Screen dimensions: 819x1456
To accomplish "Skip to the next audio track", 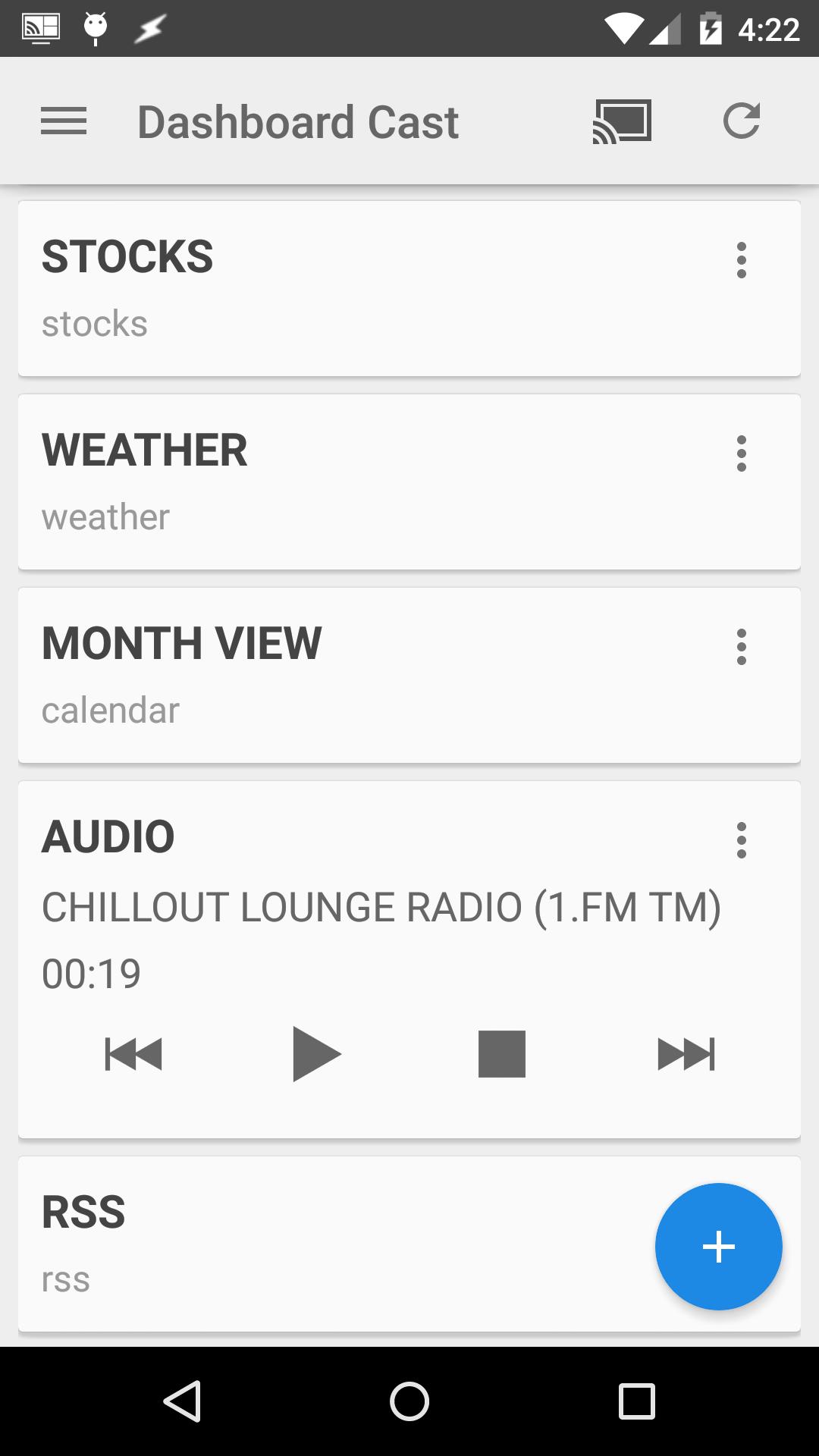I will [x=686, y=1053].
